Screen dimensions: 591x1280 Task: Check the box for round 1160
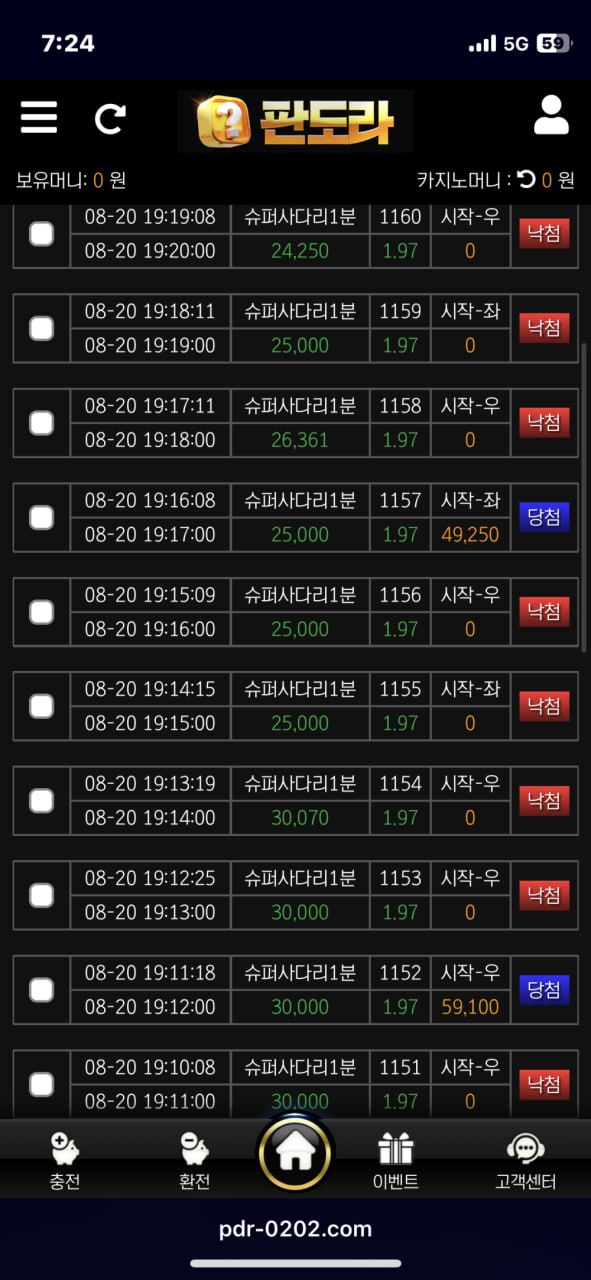41,234
